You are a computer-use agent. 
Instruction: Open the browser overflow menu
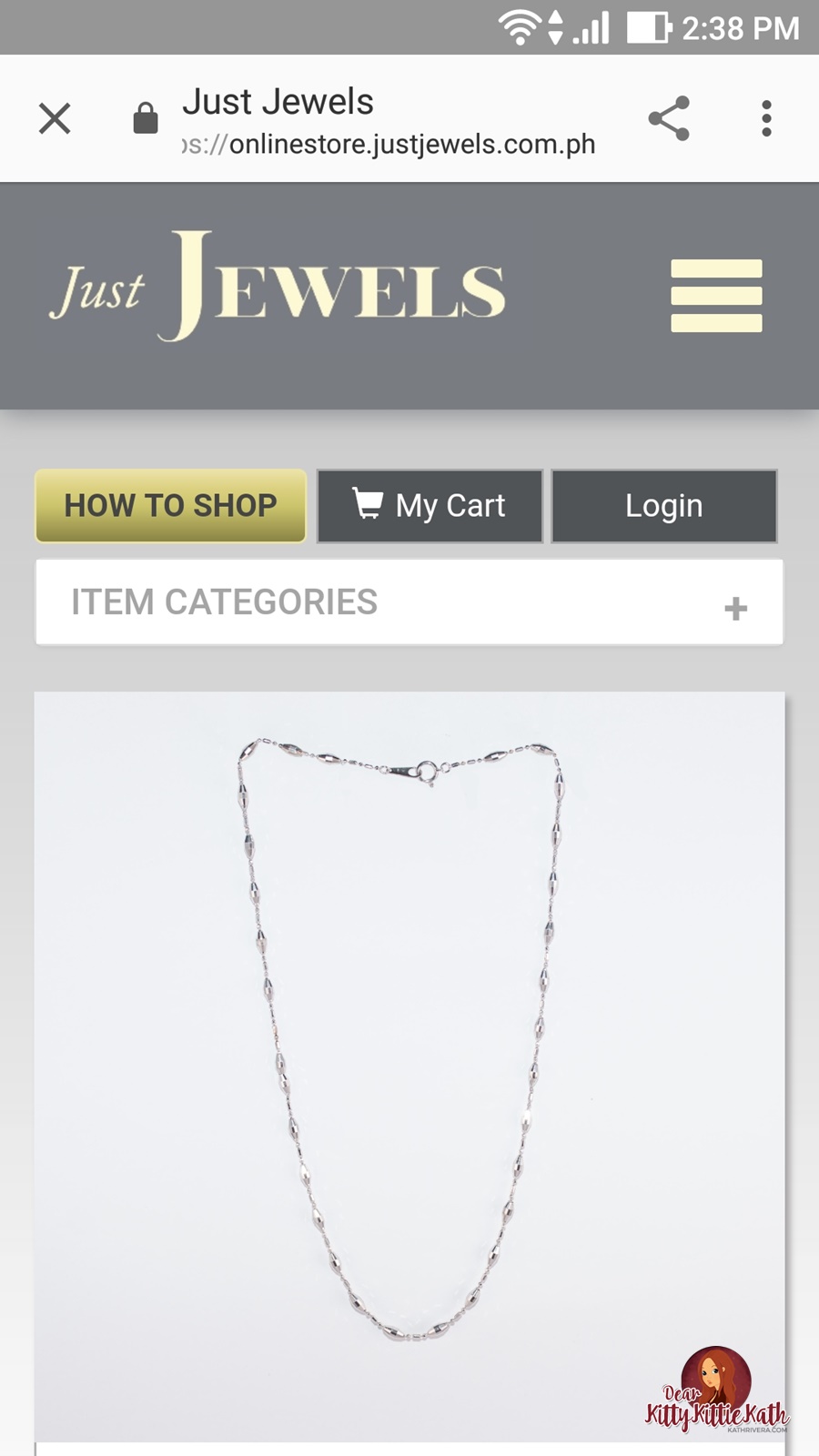pyautogui.click(x=767, y=118)
